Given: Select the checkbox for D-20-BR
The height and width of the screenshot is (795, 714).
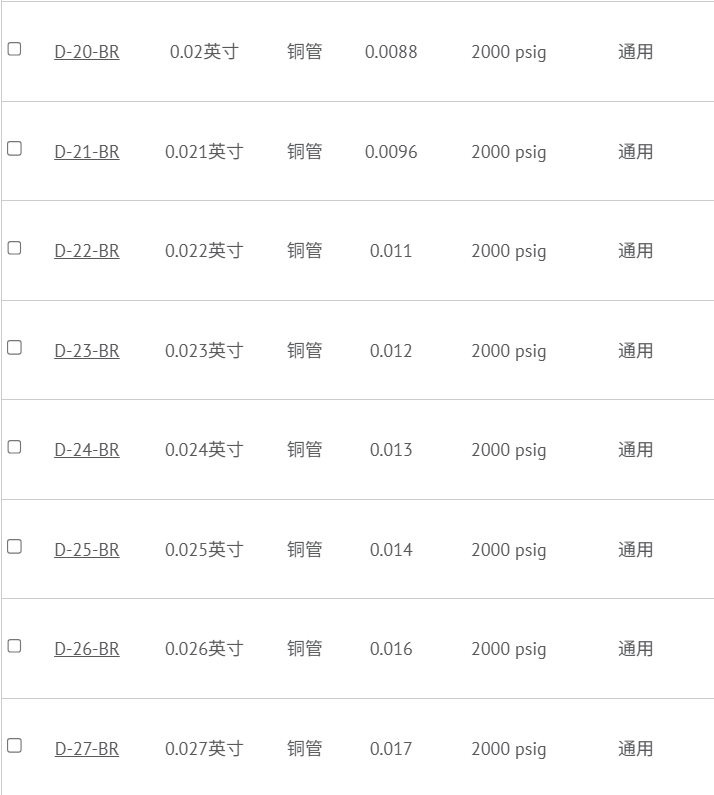Looking at the screenshot, I should click(15, 49).
